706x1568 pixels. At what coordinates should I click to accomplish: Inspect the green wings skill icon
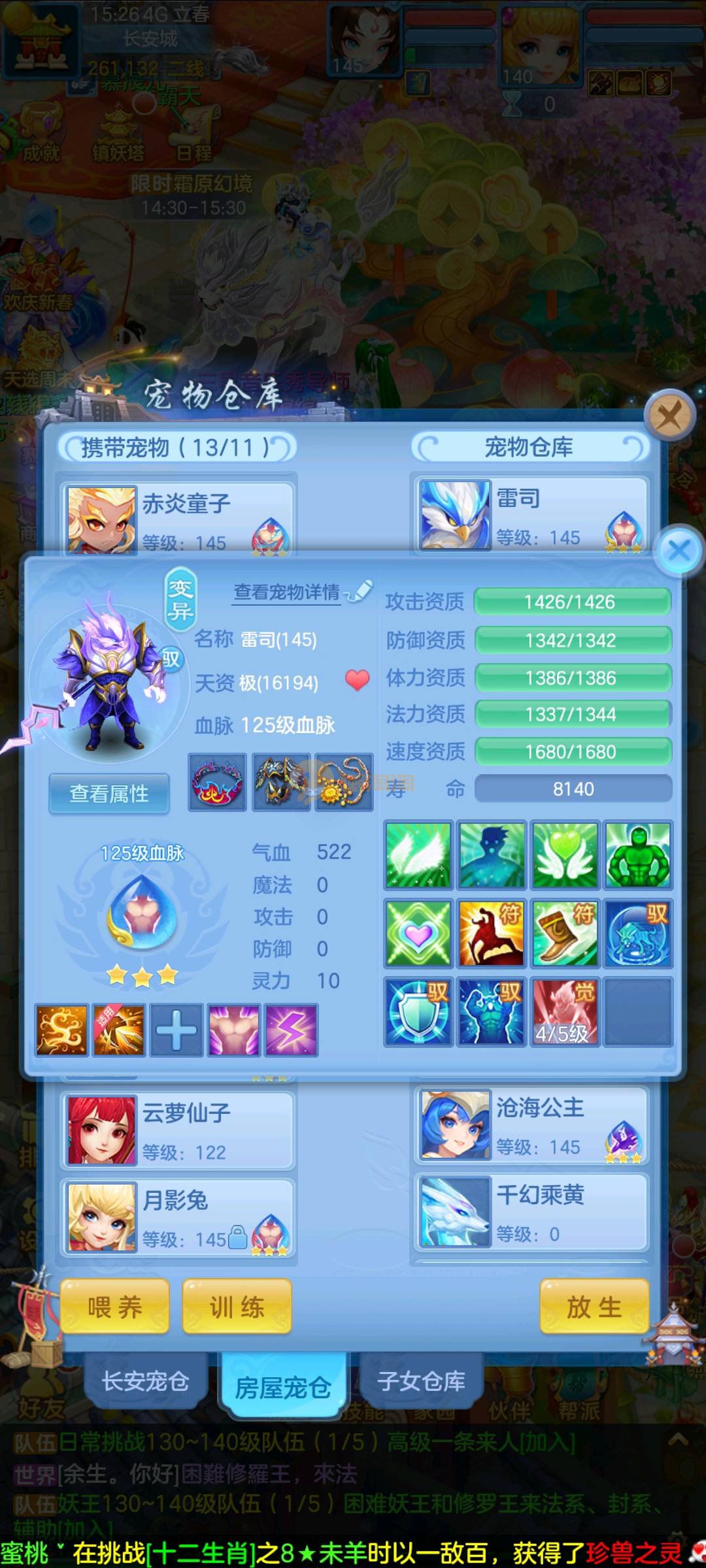(x=418, y=855)
